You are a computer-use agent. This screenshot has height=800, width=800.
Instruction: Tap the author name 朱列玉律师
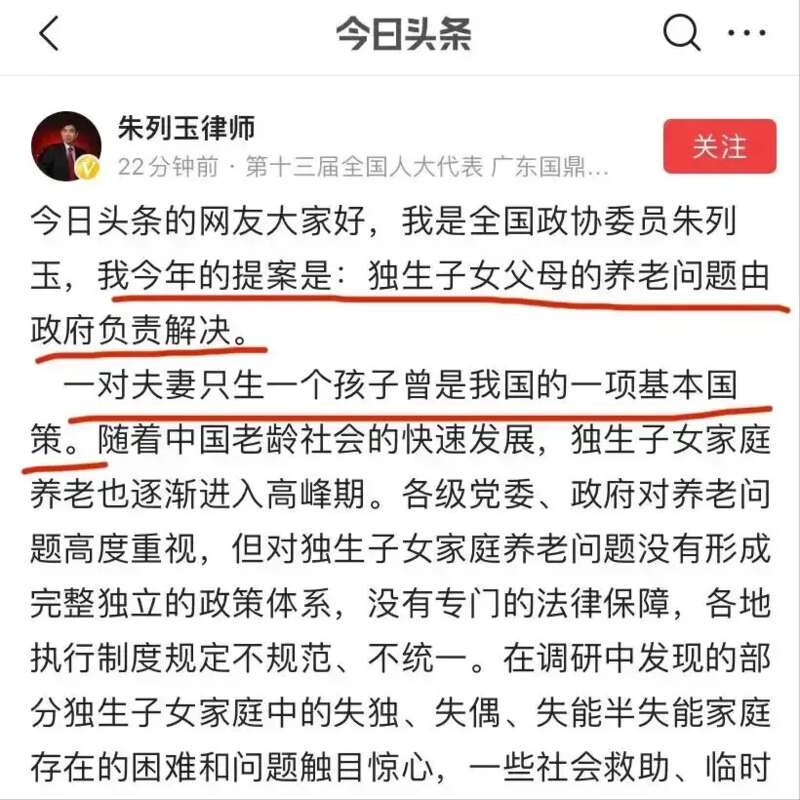click(x=186, y=128)
